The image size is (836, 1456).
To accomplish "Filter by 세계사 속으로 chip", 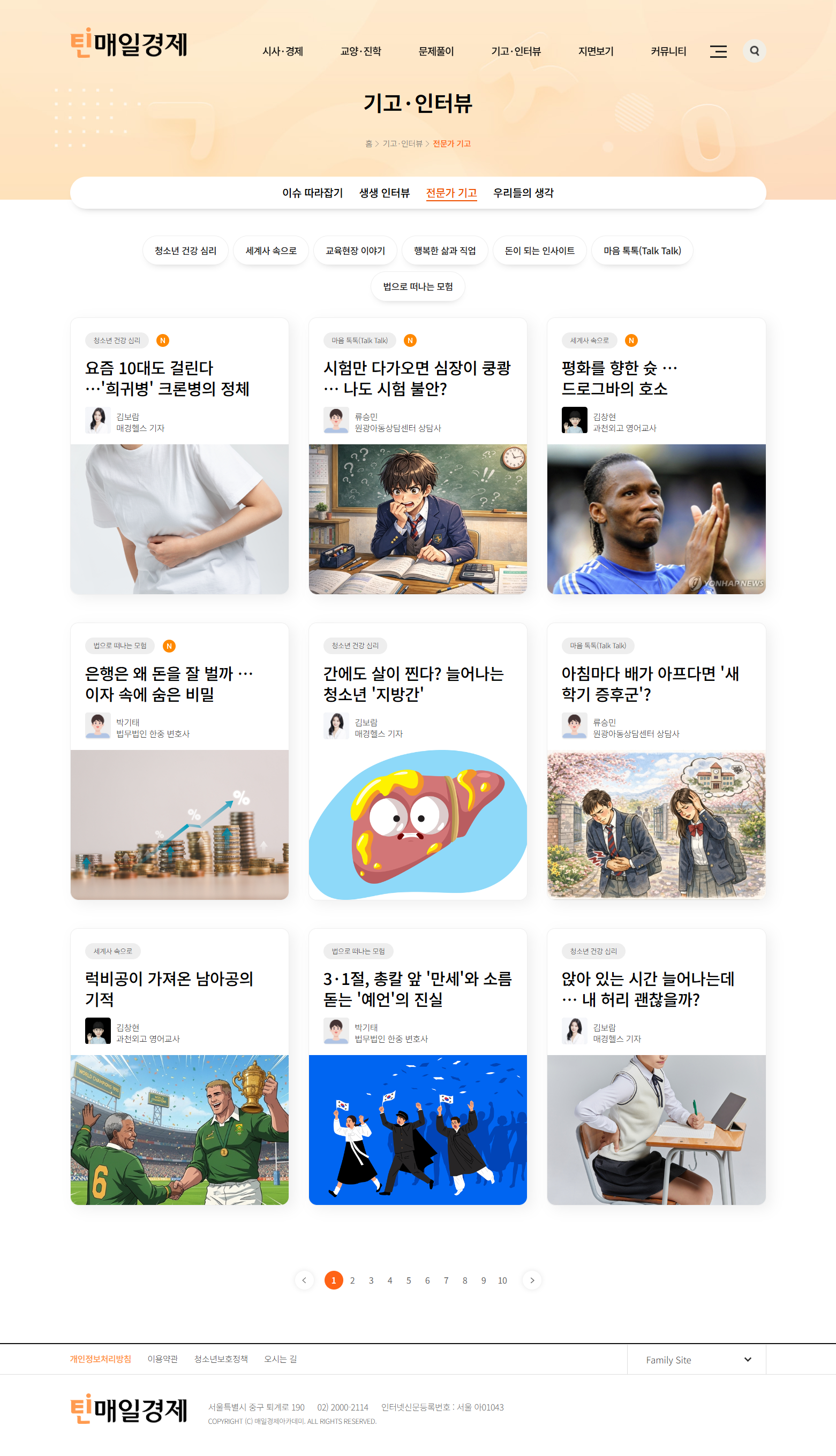I will pyautogui.click(x=270, y=251).
